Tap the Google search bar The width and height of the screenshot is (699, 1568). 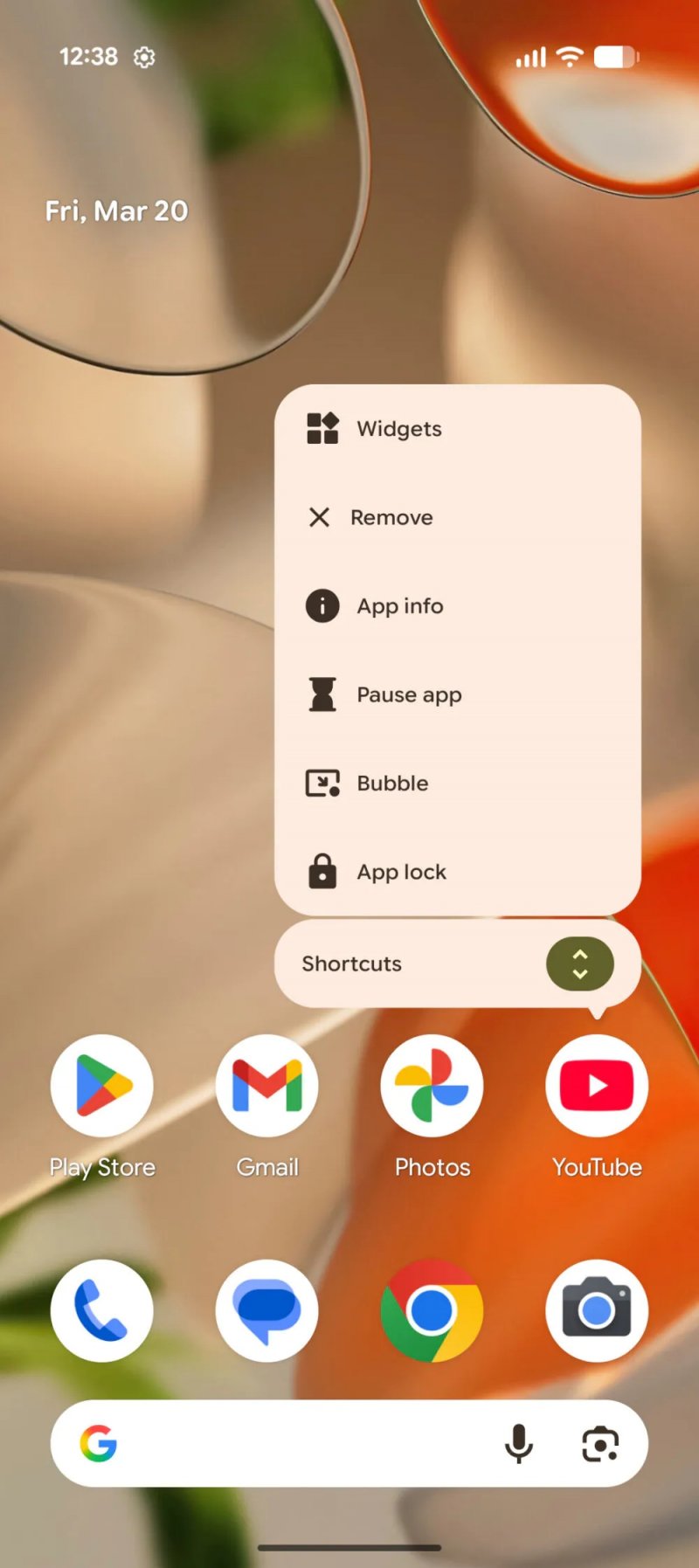pos(297,1444)
